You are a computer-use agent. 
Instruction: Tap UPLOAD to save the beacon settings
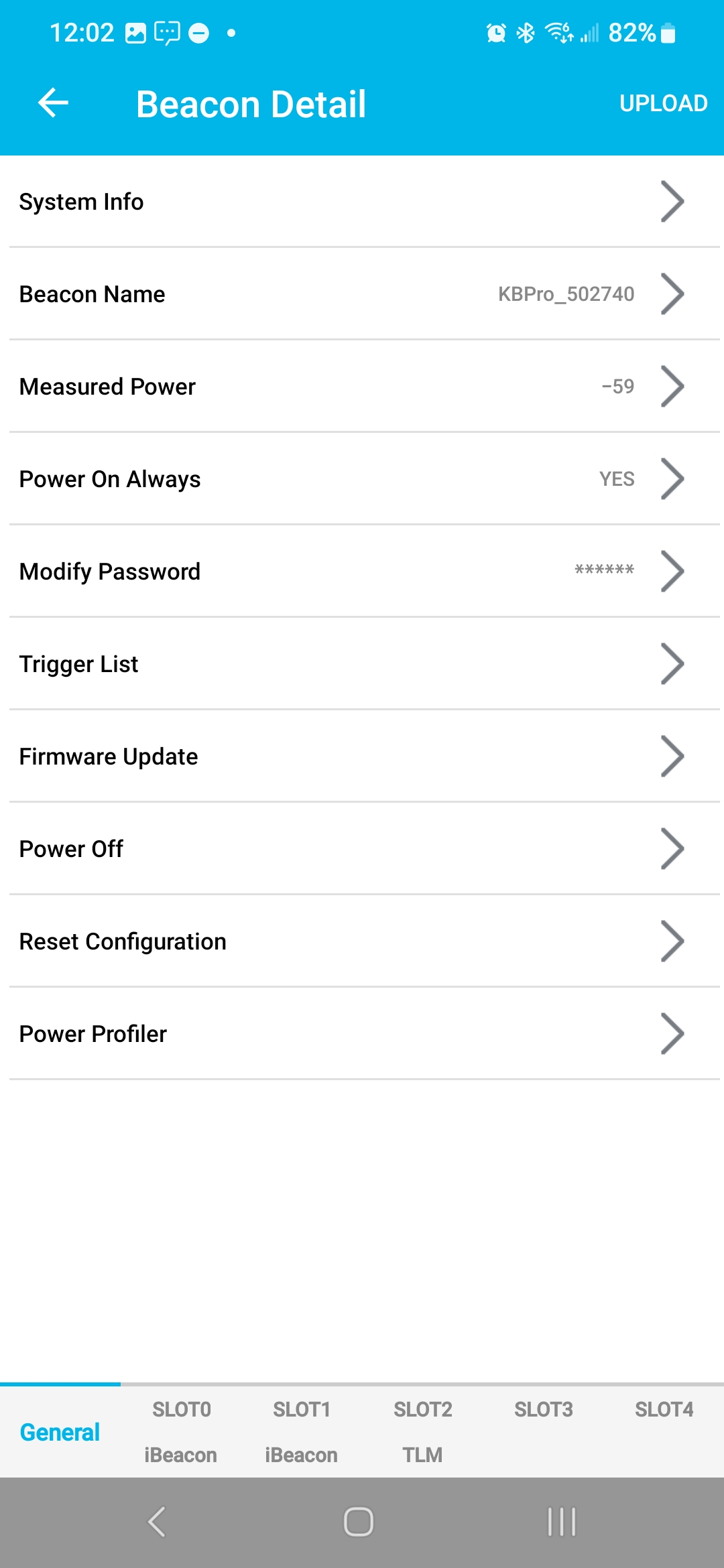click(x=662, y=103)
